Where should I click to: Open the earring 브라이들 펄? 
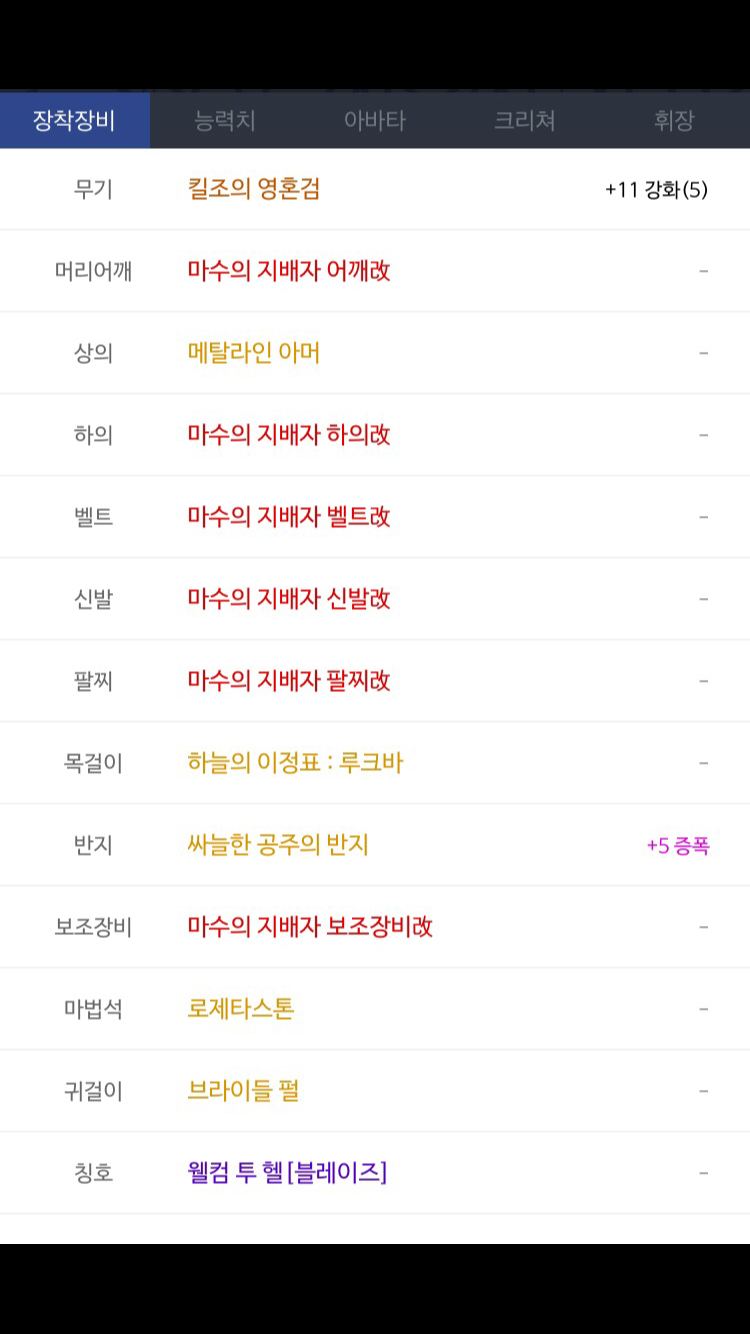[243, 1091]
